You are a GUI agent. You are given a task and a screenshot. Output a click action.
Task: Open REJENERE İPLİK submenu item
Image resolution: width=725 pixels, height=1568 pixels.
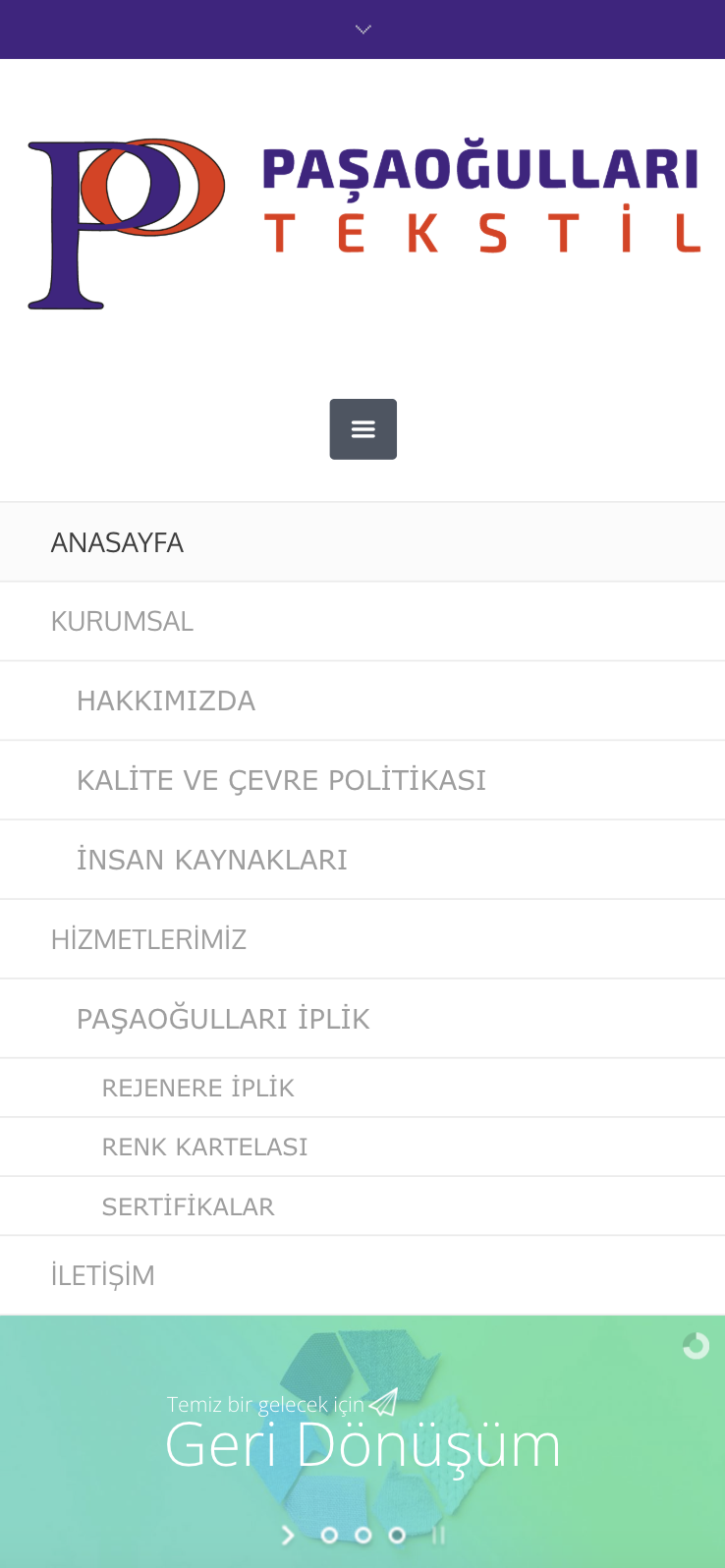(197, 1088)
